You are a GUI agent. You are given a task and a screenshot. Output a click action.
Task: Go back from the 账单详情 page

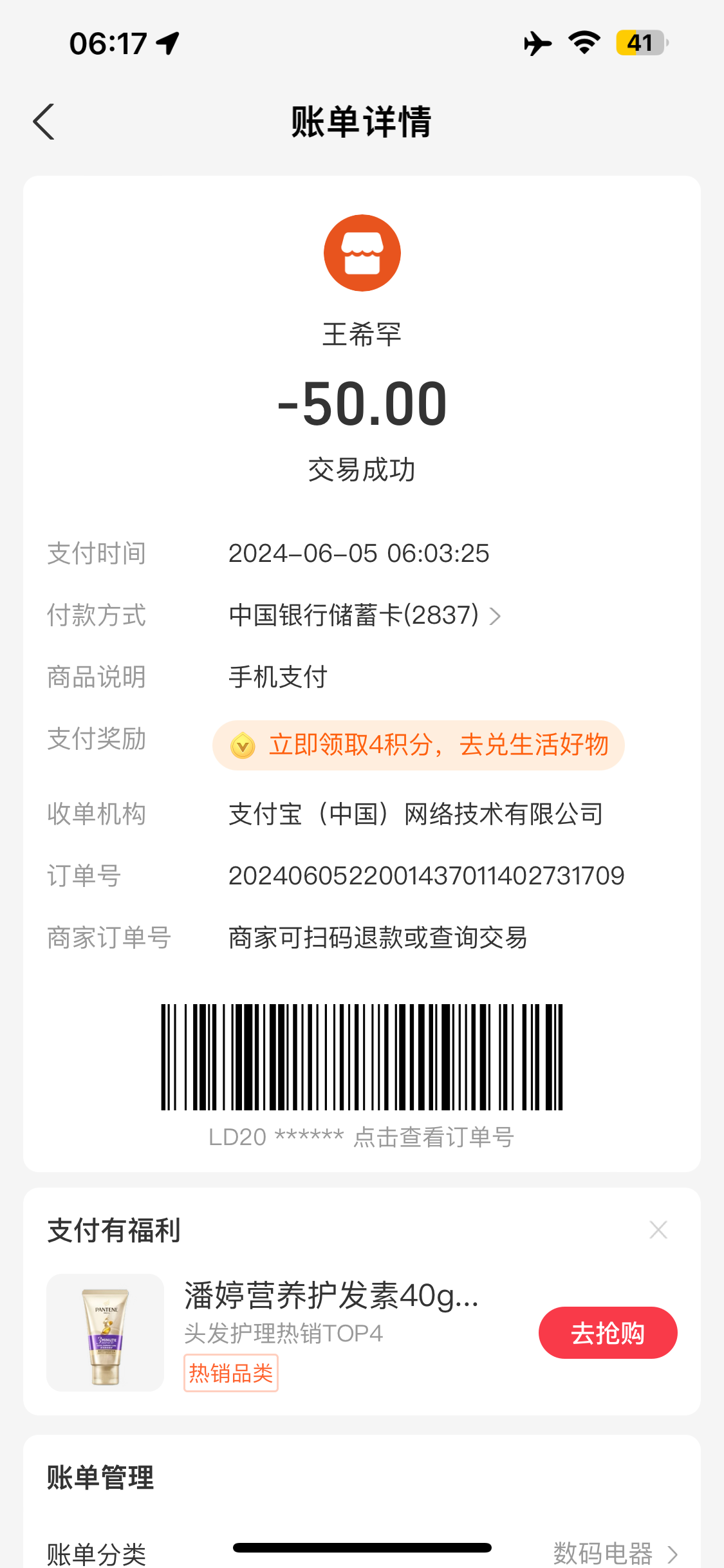pyautogui.click(x=44, y=122)
